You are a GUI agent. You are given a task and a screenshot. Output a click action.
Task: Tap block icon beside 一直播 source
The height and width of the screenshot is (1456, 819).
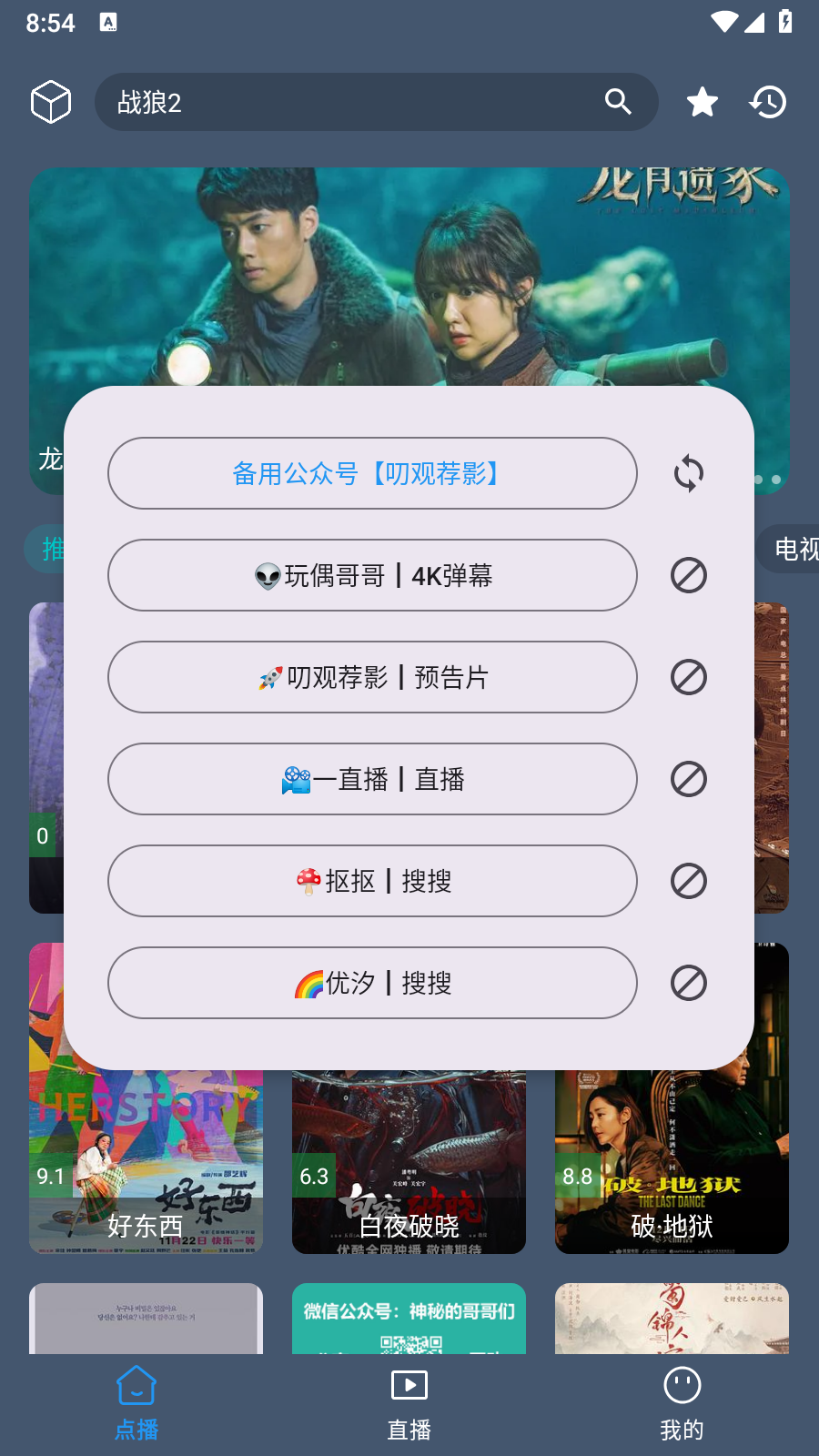coord(689,779)
